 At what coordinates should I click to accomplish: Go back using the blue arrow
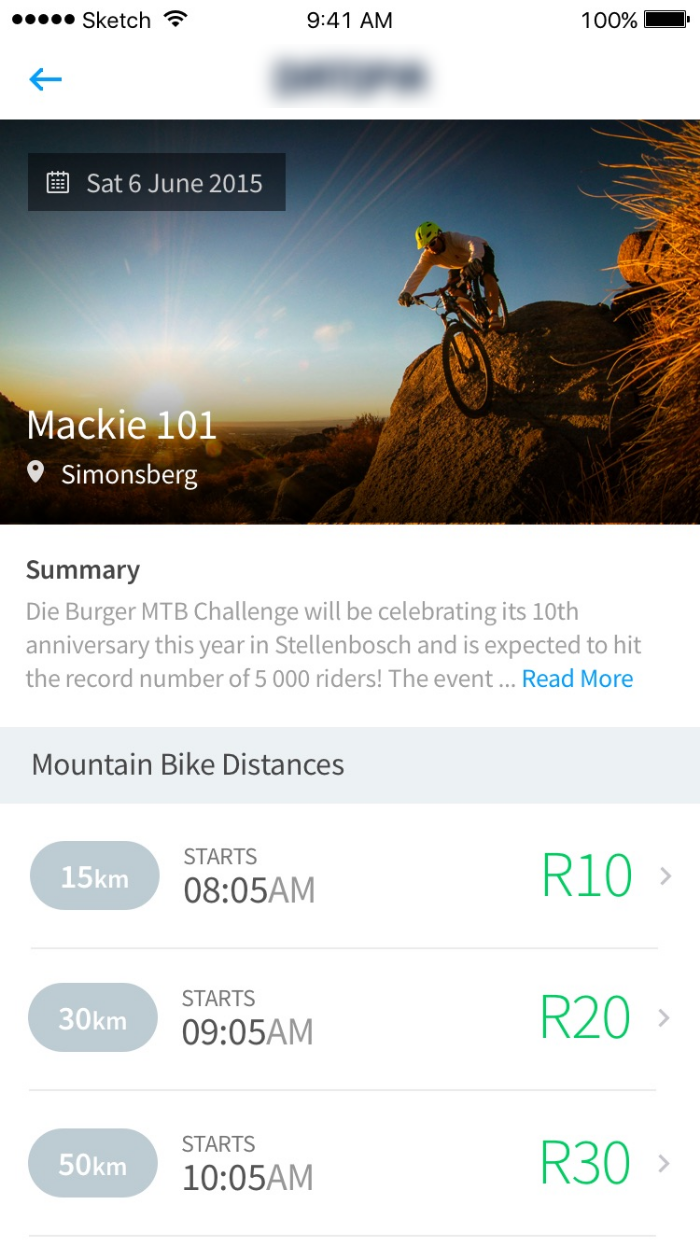(x=46, y=79)
